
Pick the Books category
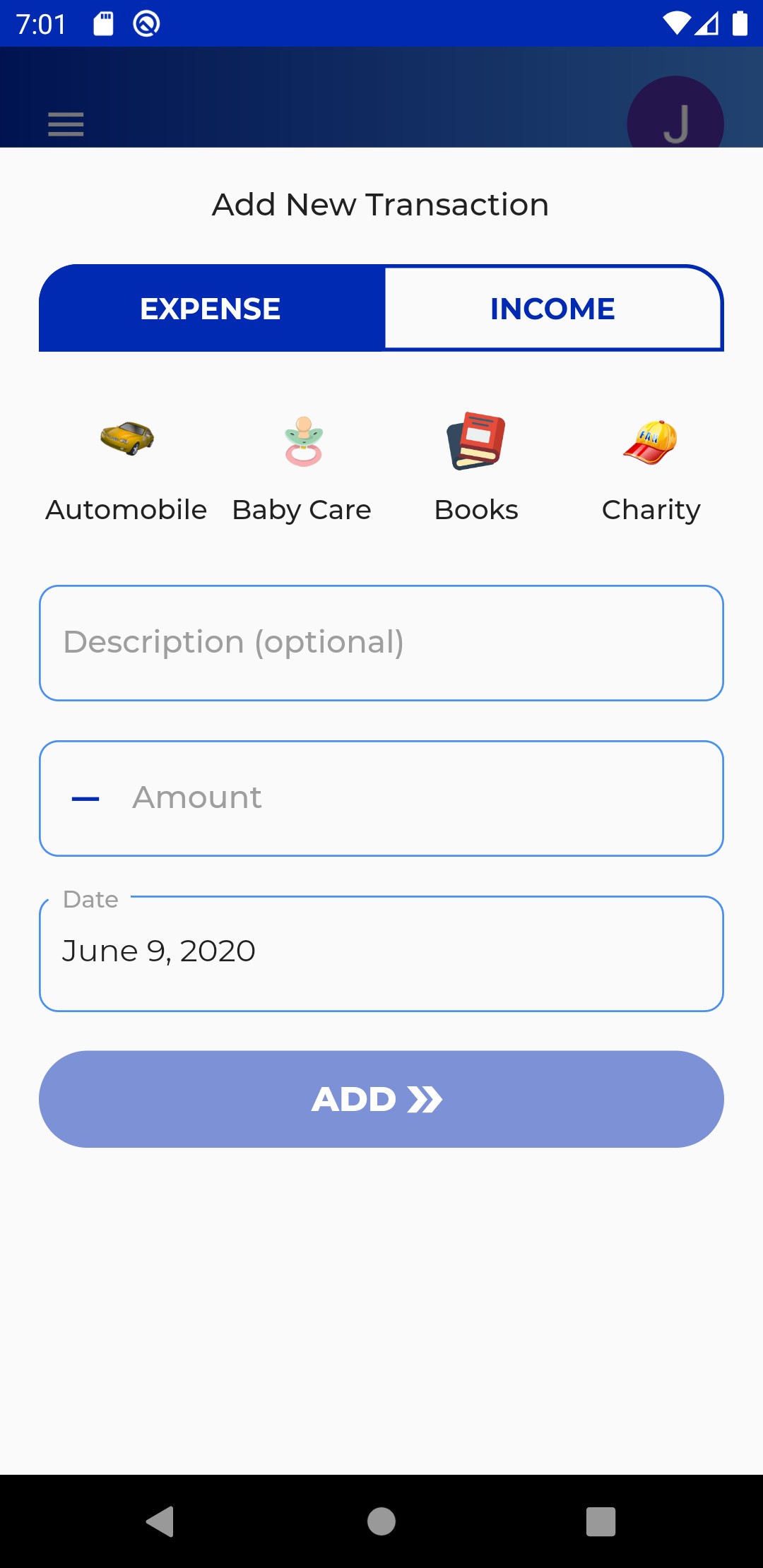coord(476,468)
